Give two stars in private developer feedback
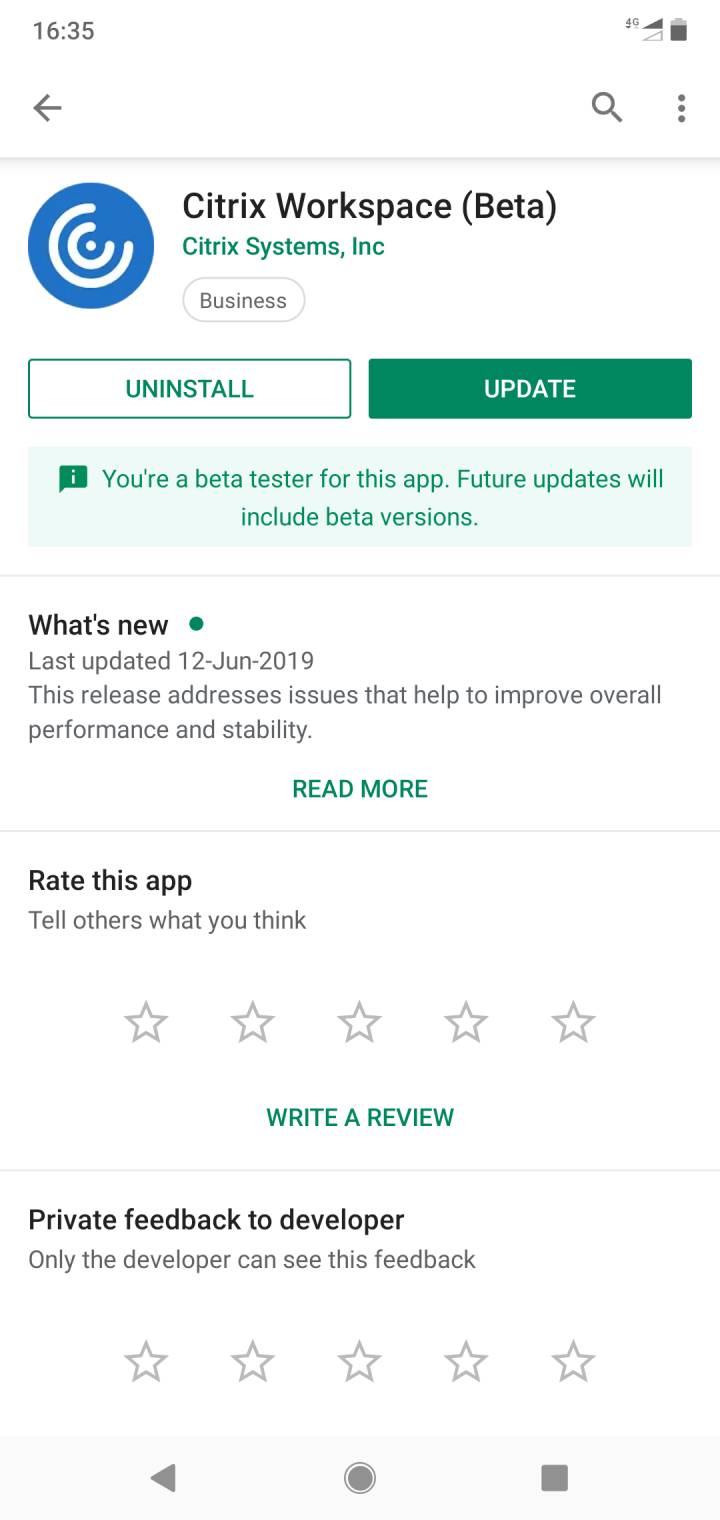This screenshot has width=720, height=1520. tap(252, 1362)
